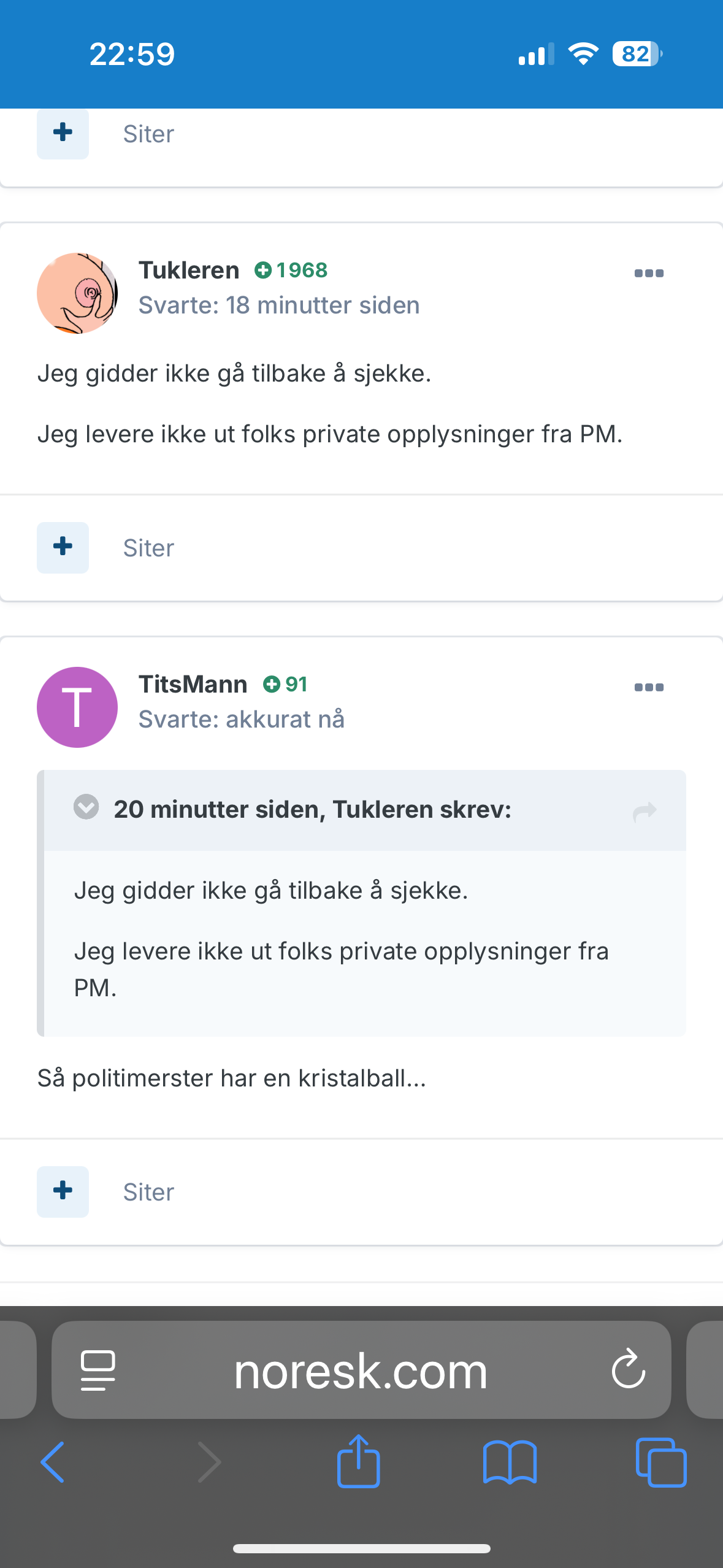Tap Siter under Tukleren's post
723x1568 pixels.
[x=148, y=548]
